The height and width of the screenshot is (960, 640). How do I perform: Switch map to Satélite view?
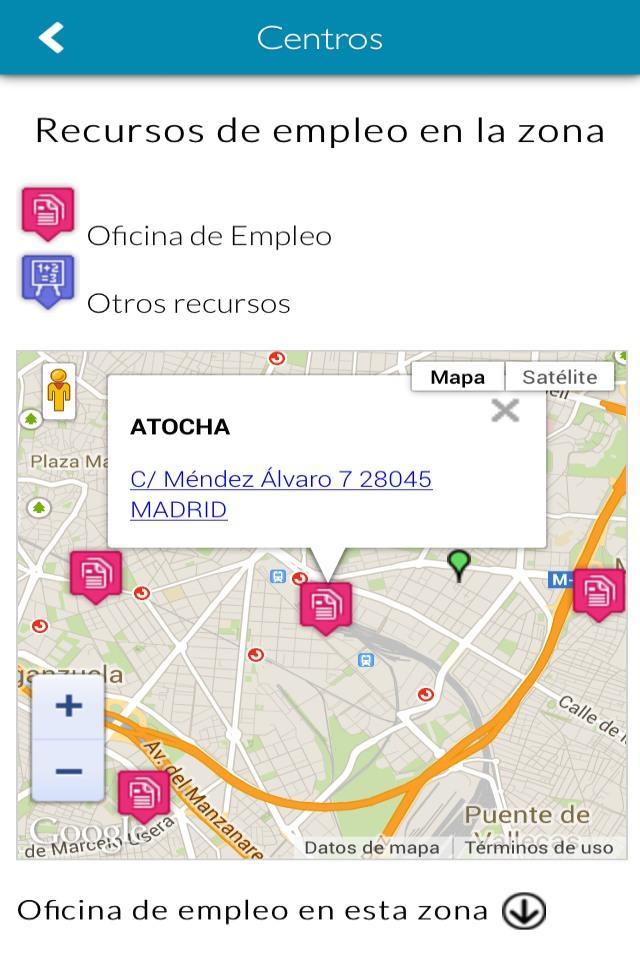coord(559,377)
